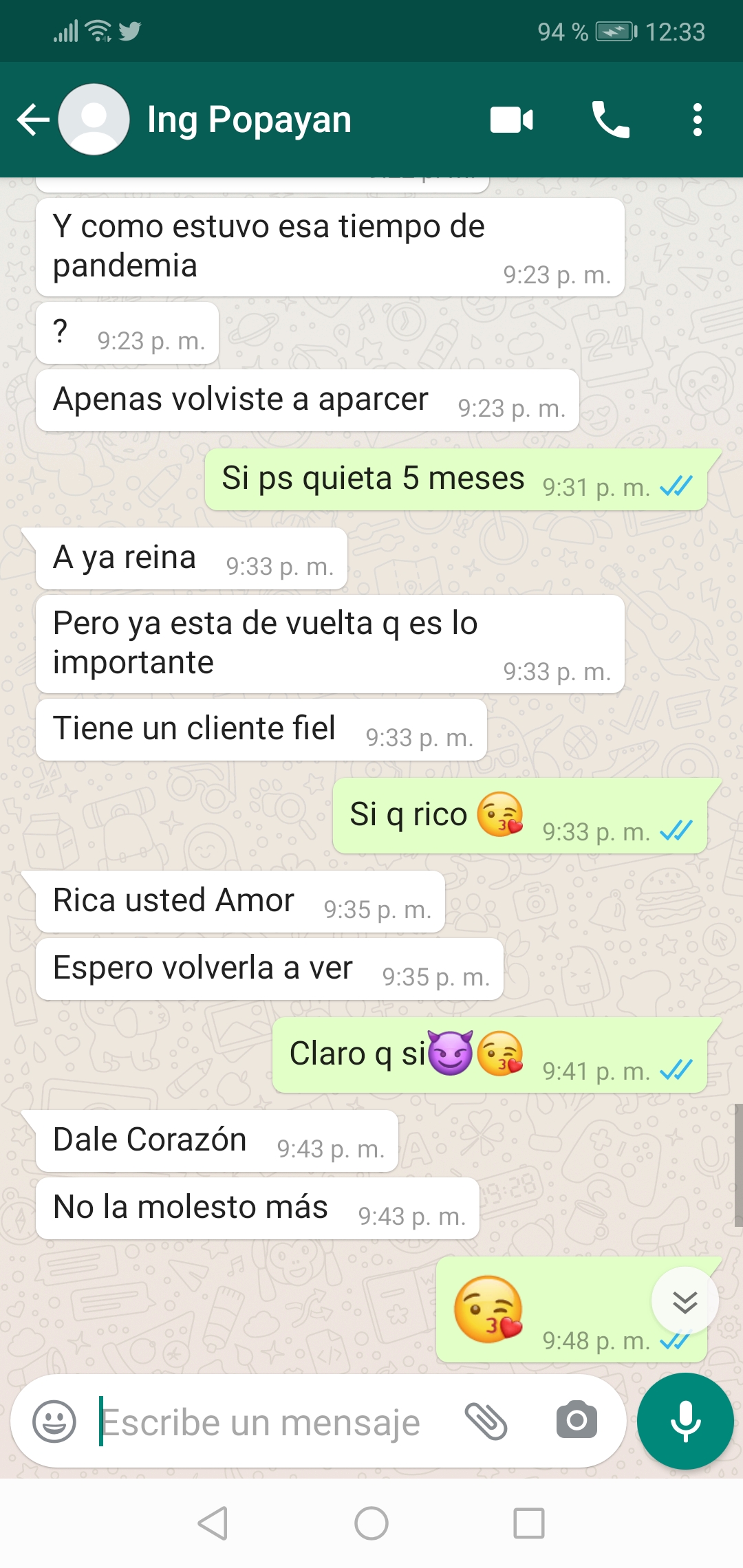
Task: Open the emoji picker
Action: [54, 1421]
